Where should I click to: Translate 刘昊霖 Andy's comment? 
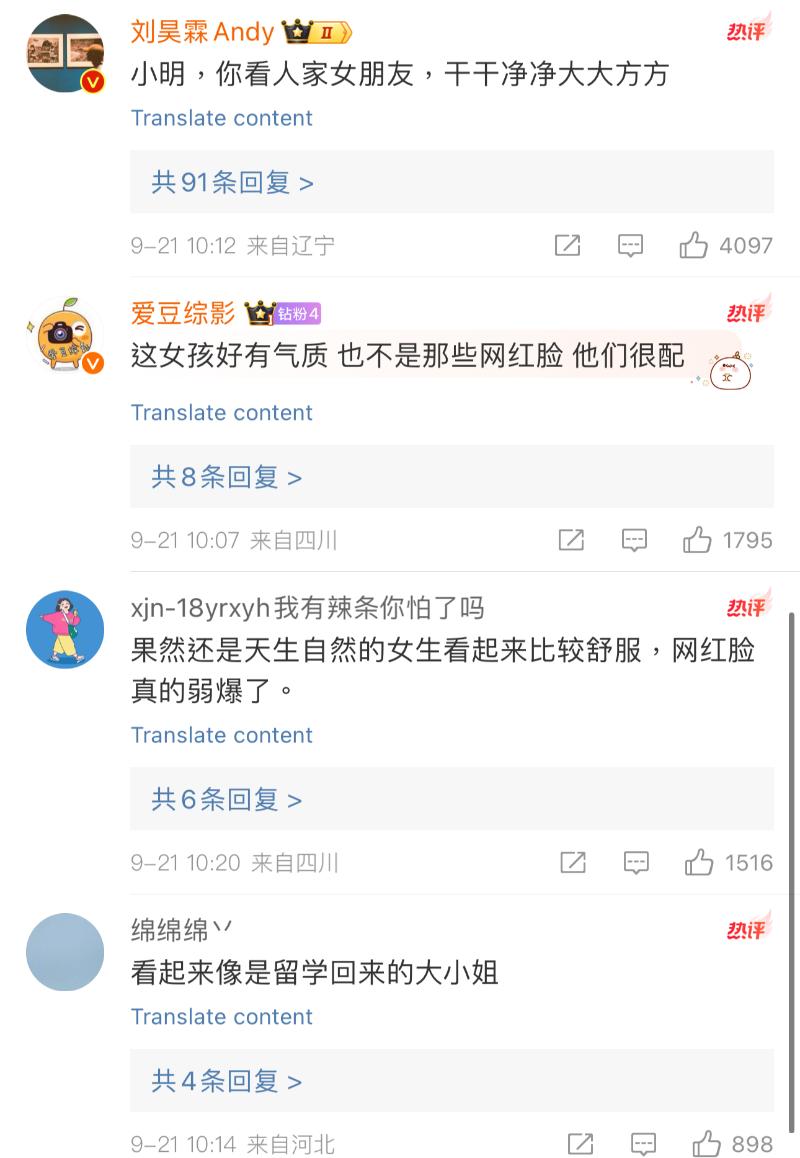tap(222, 118)
